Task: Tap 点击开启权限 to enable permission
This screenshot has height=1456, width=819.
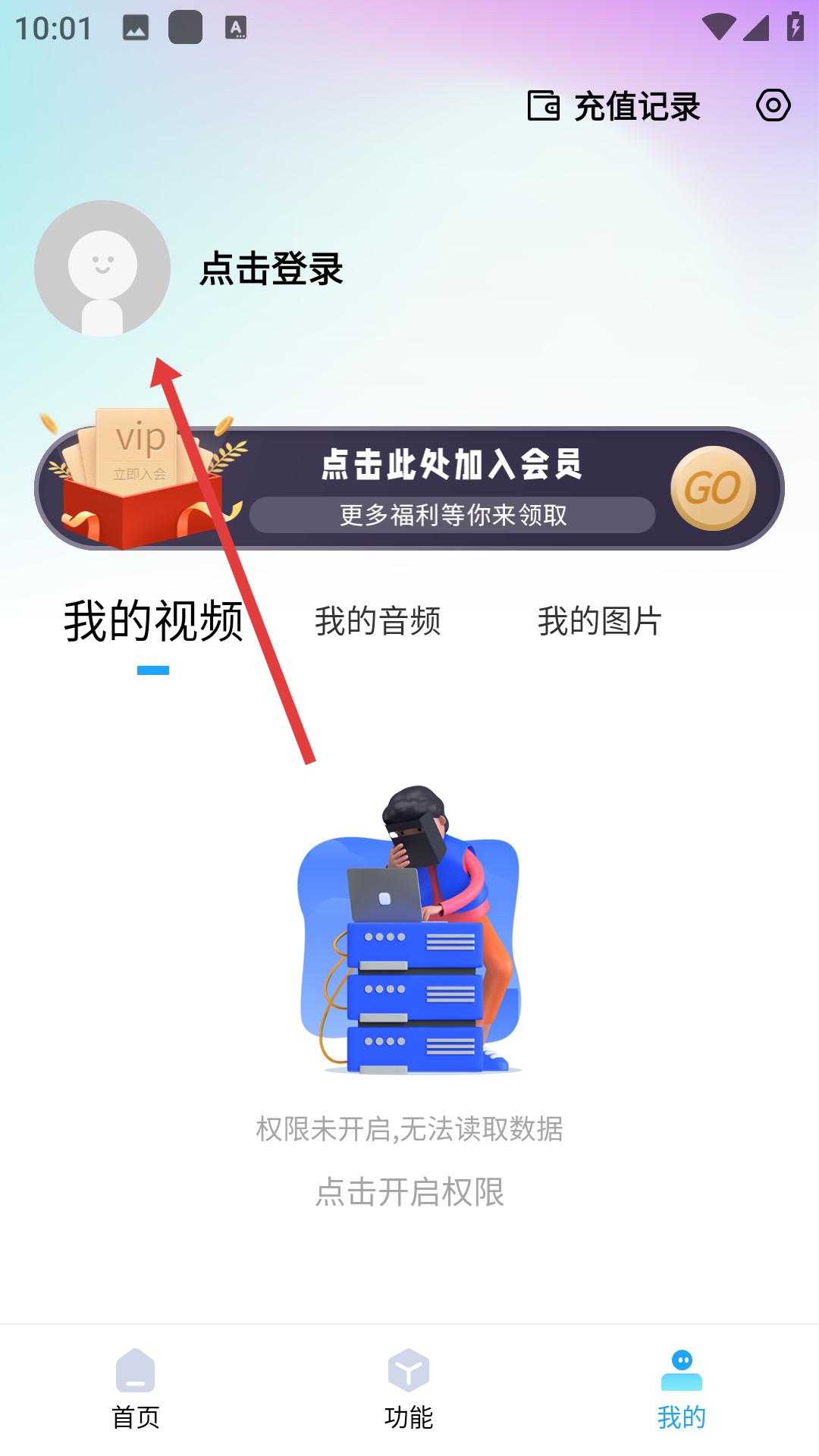Action: 409,1191
